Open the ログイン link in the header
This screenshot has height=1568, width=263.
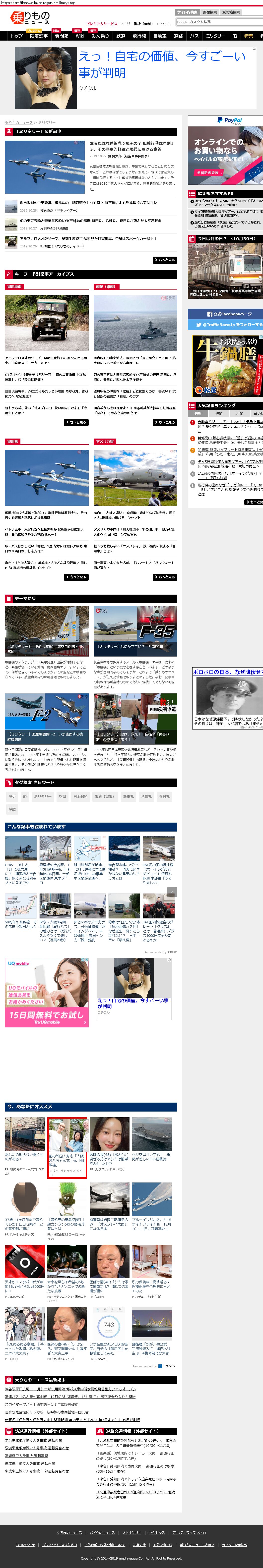(x=164, y=24)
